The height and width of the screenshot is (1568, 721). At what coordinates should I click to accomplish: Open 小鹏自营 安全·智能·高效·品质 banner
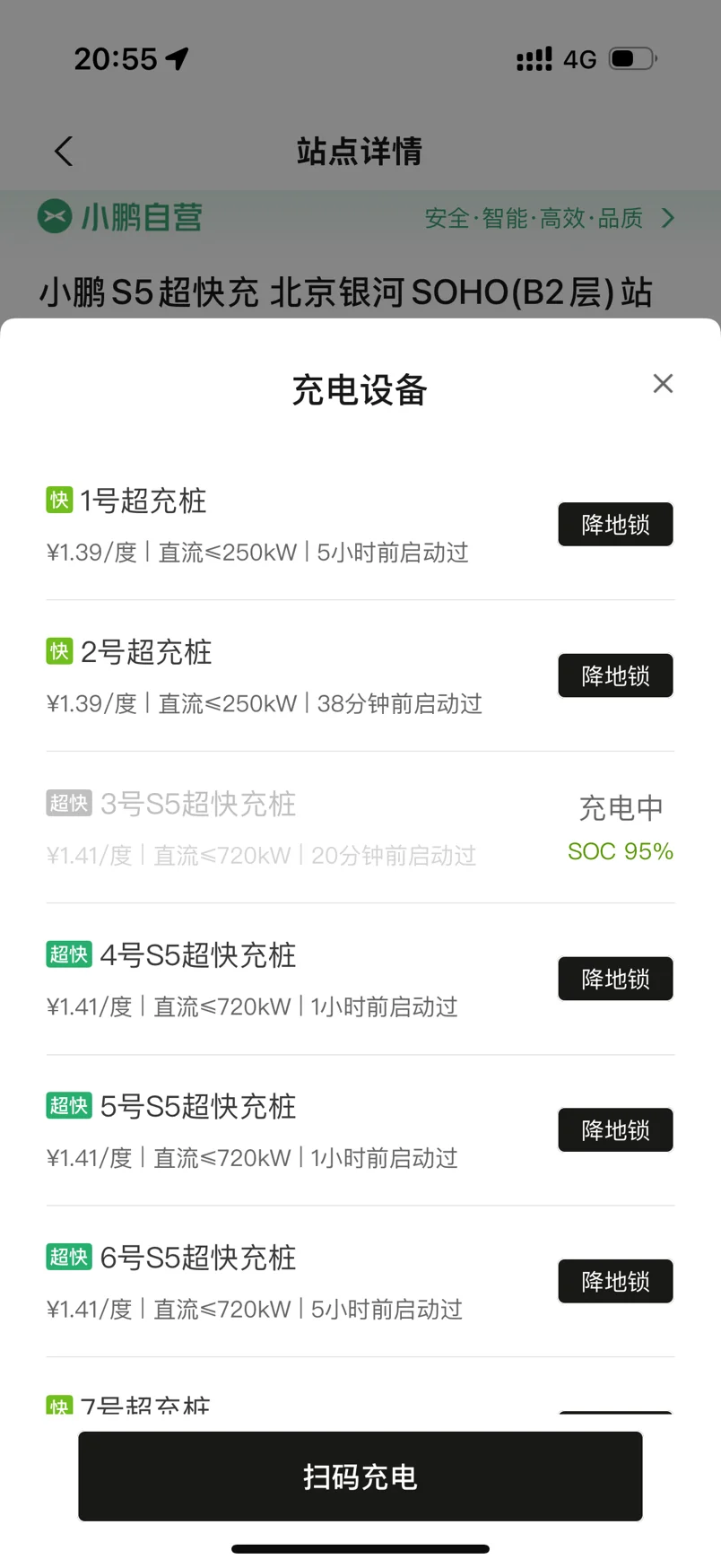549,218
